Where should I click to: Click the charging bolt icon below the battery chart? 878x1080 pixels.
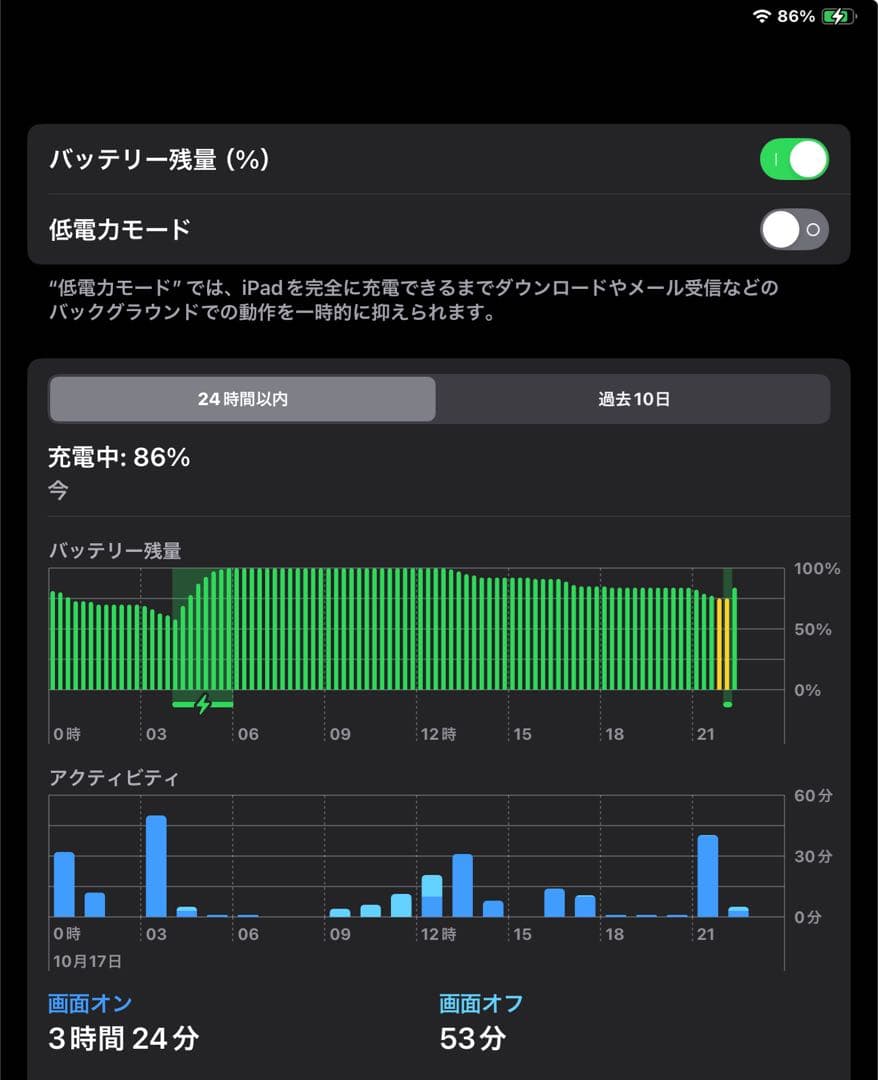[203, 704]
